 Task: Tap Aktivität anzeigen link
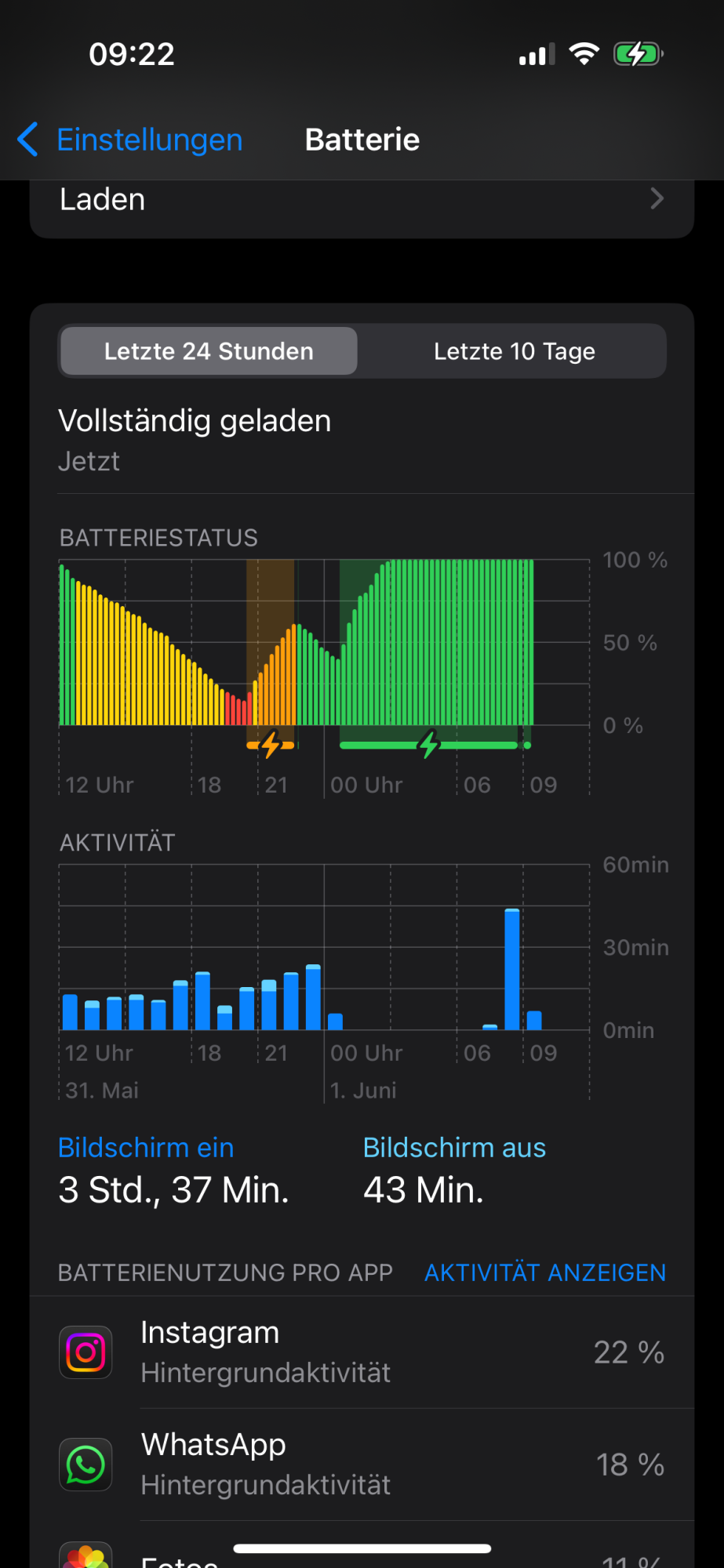tap(545, 1272)
